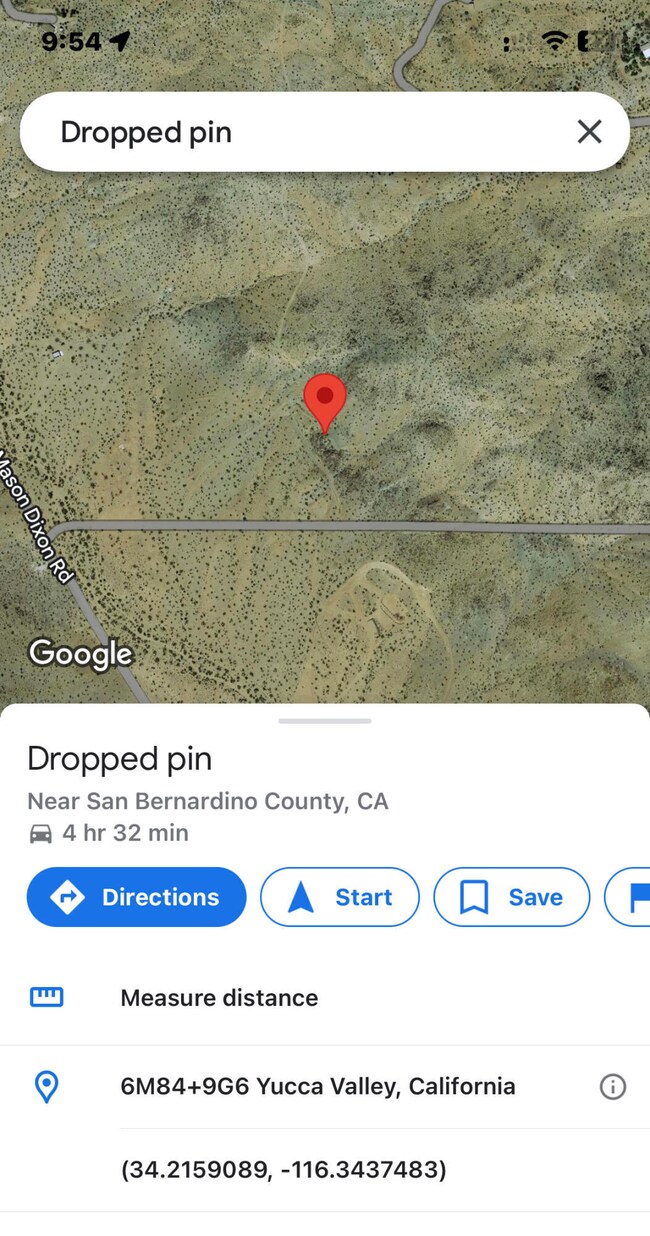Open Measure distance tool
Viewport: 650px width, 1236px height.
(219, 998)
